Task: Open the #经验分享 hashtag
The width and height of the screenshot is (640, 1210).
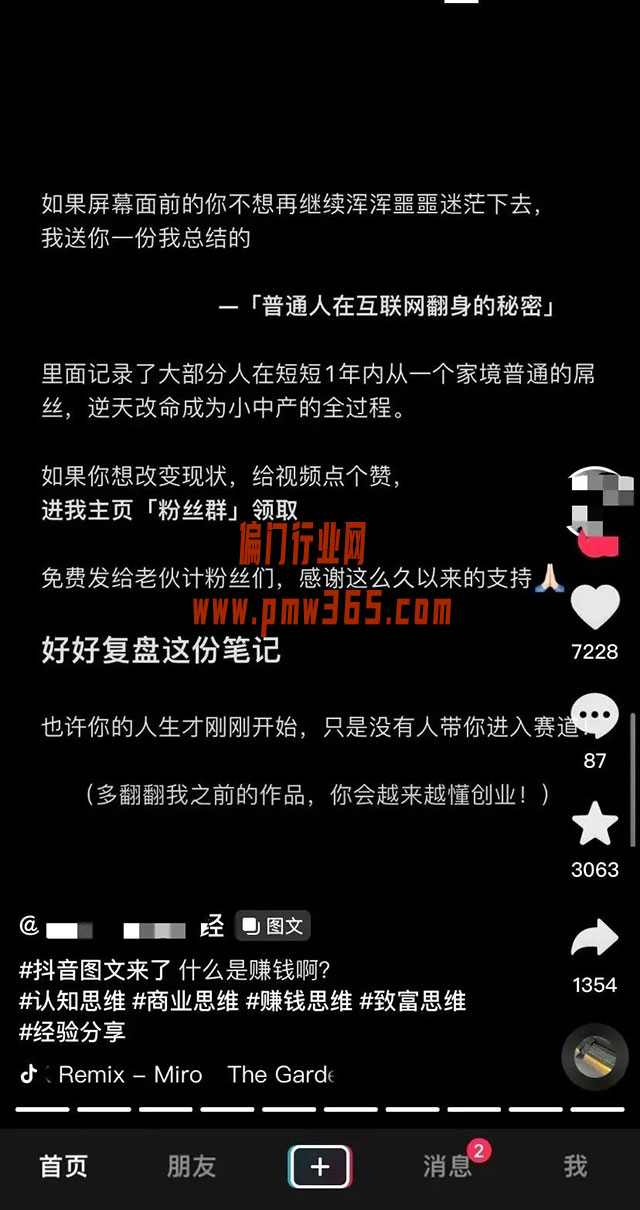Action: click(72, 1032)
